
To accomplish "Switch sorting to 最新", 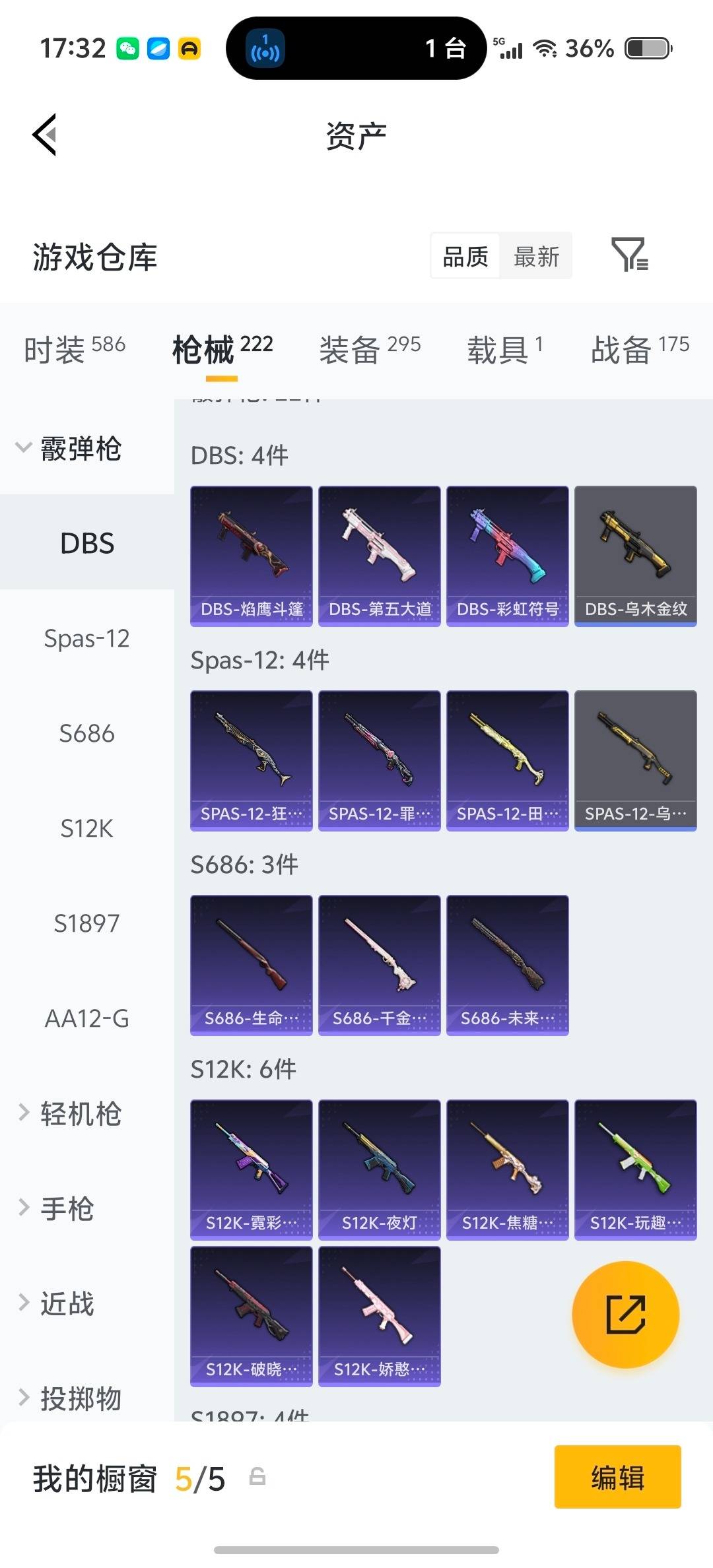I will [536, 255].
